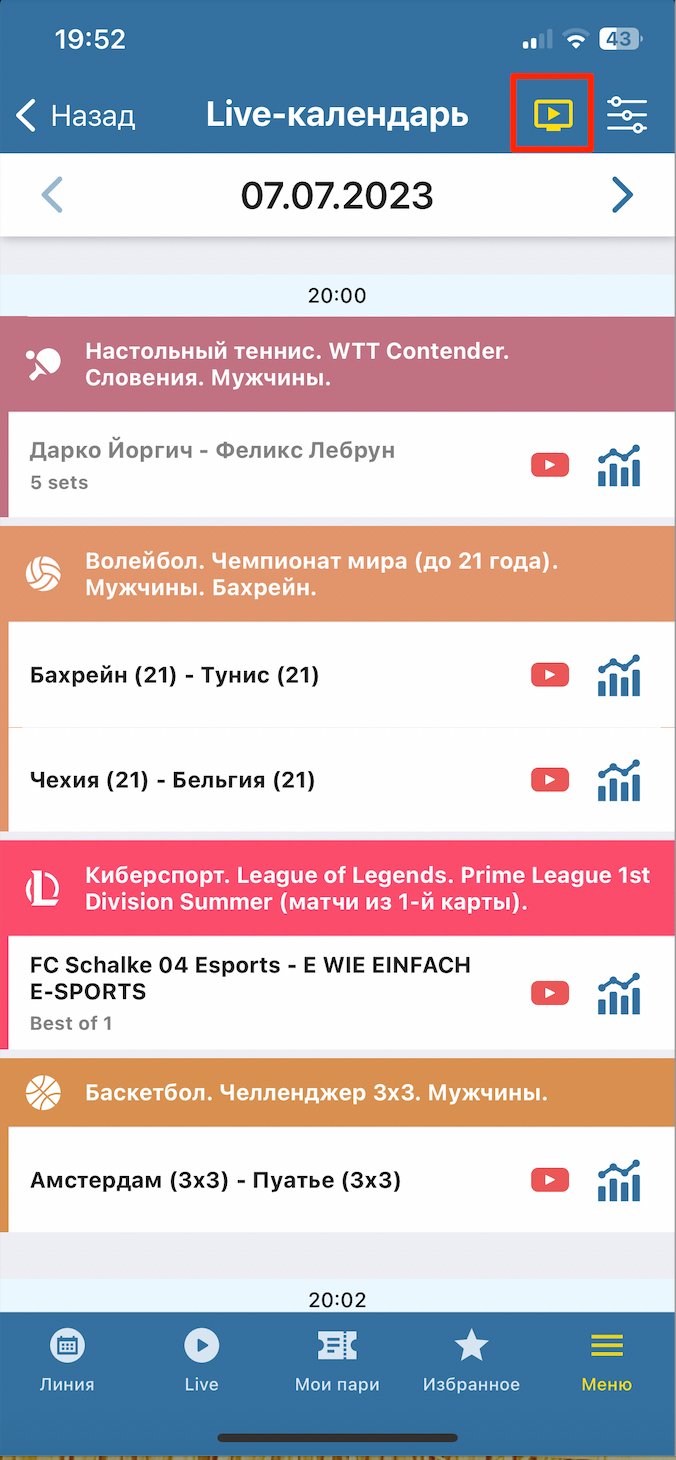
Task: Switch to the Линия tab
Action: coord(67,1361)
